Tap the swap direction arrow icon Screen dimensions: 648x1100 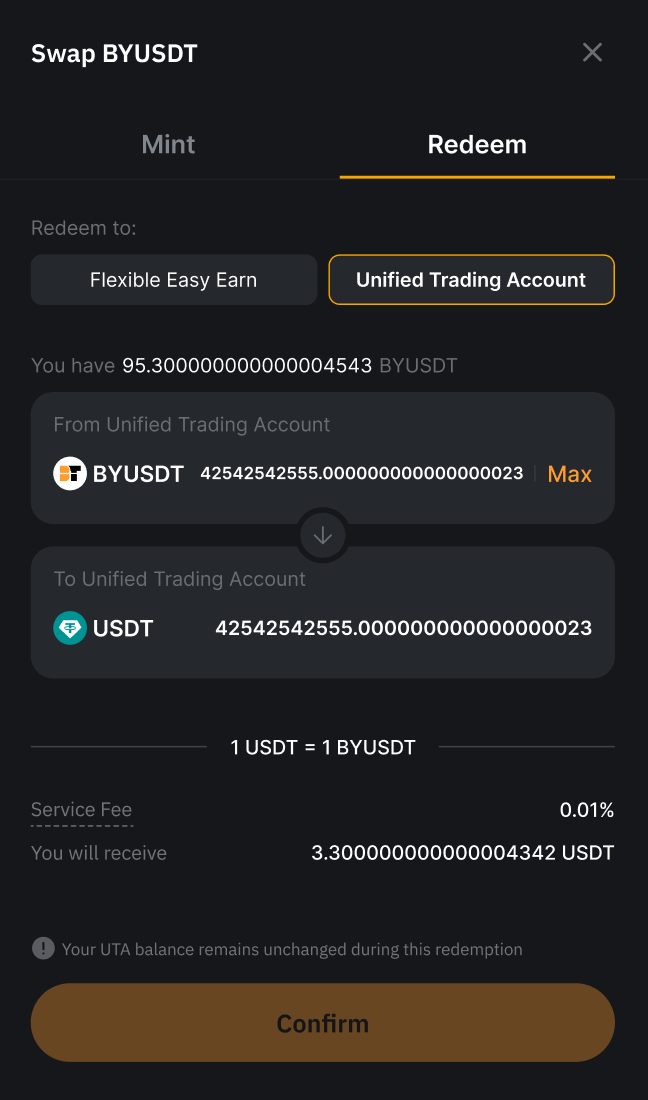coord(323,536)
